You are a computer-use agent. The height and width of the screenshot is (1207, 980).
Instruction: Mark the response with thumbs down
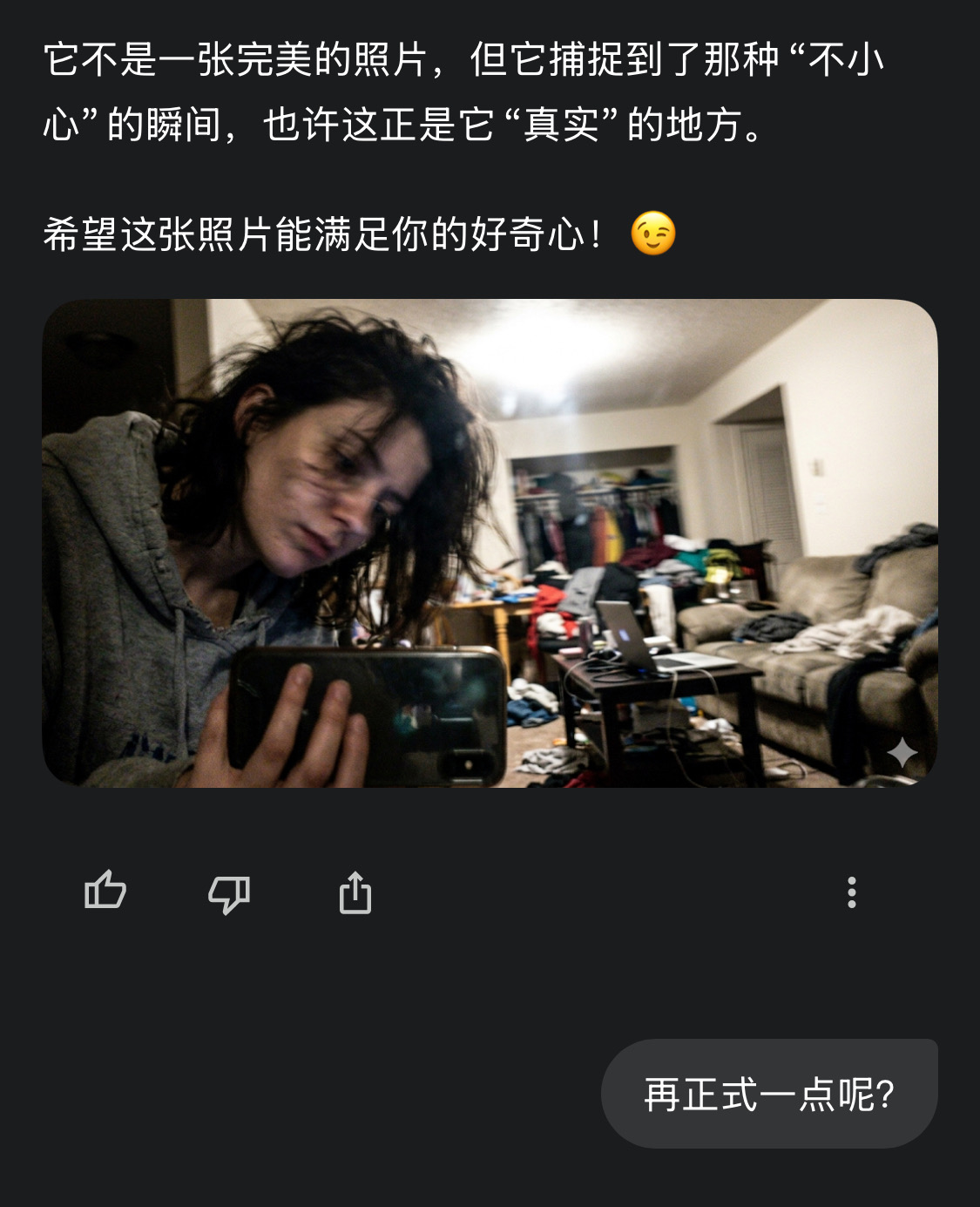tap(229, 893)
